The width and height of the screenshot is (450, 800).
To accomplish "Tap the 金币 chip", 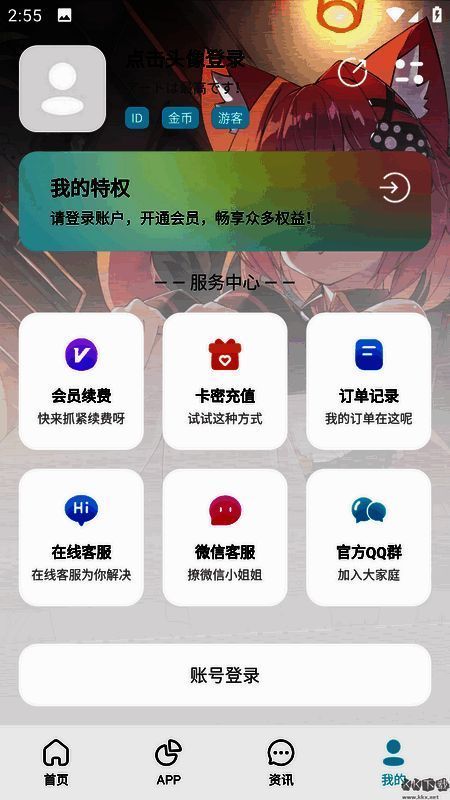I will pyautogui.click(x=180, y=118).
